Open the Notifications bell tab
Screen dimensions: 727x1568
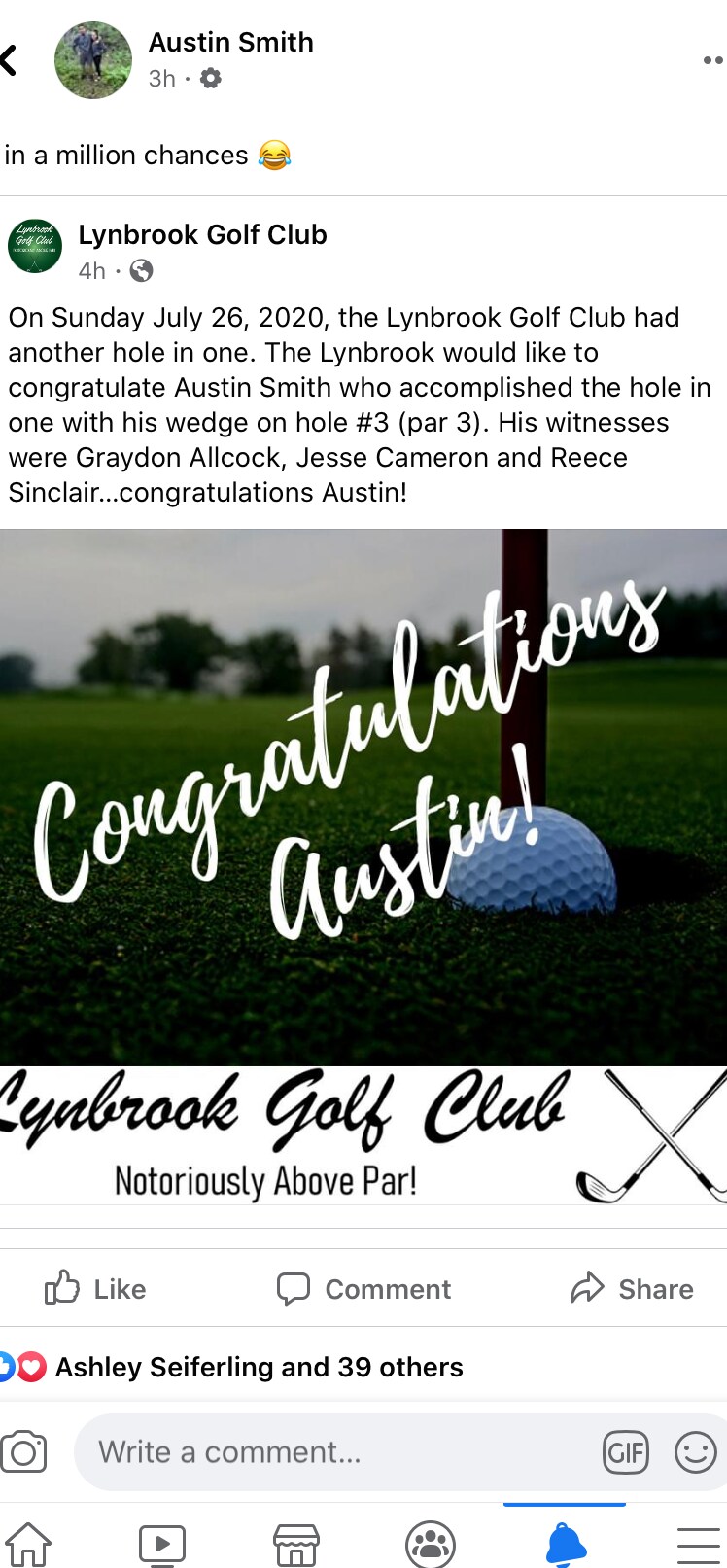click(565, 1543)
